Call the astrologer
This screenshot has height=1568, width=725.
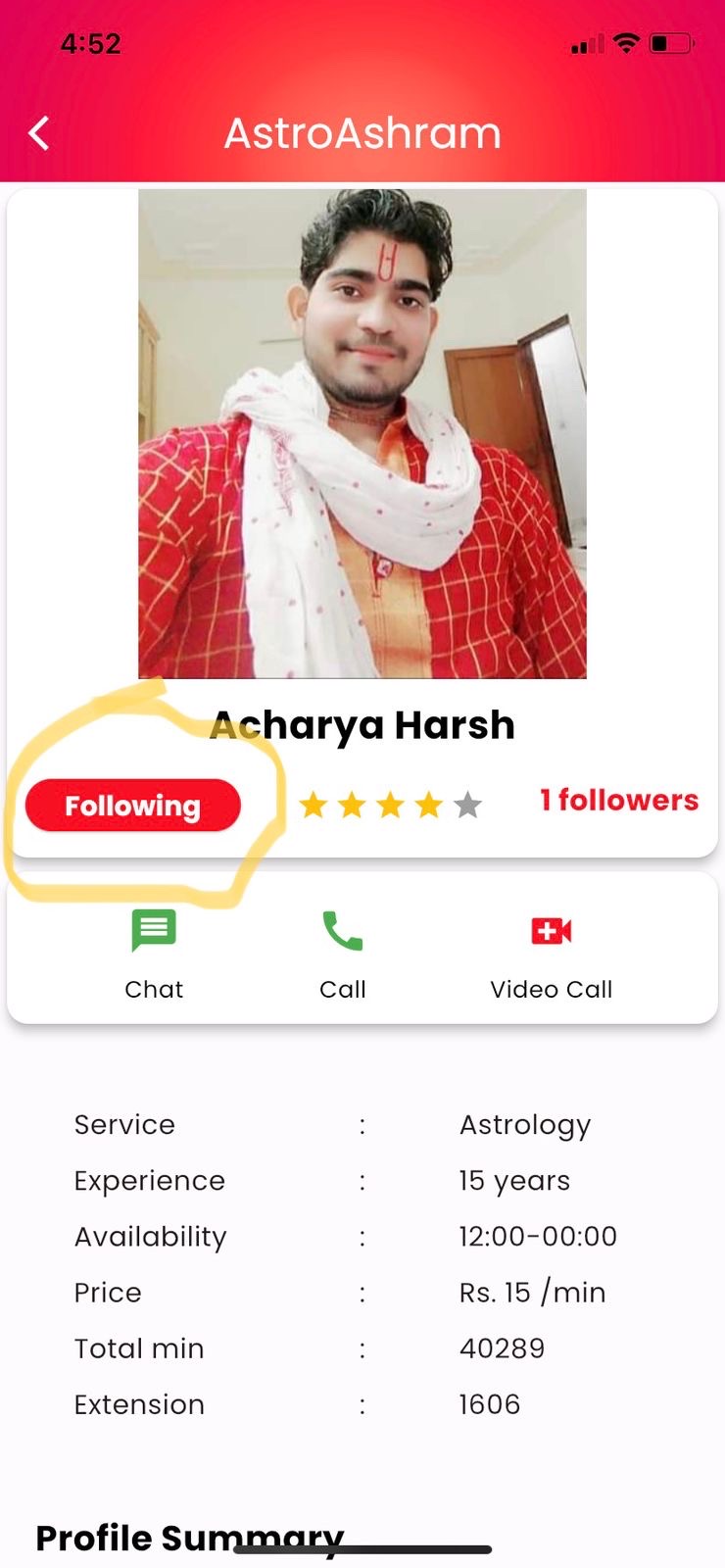tap(342, 953)
